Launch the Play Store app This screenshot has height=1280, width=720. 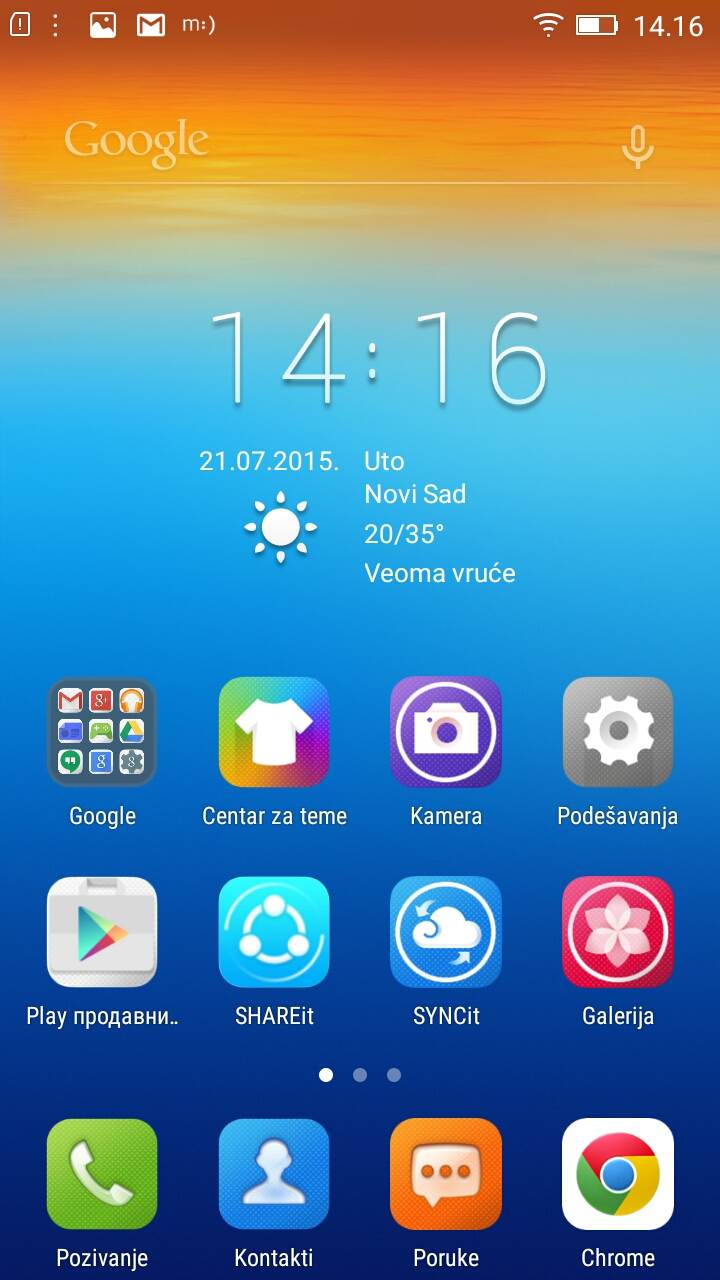(x=102, y=932)
